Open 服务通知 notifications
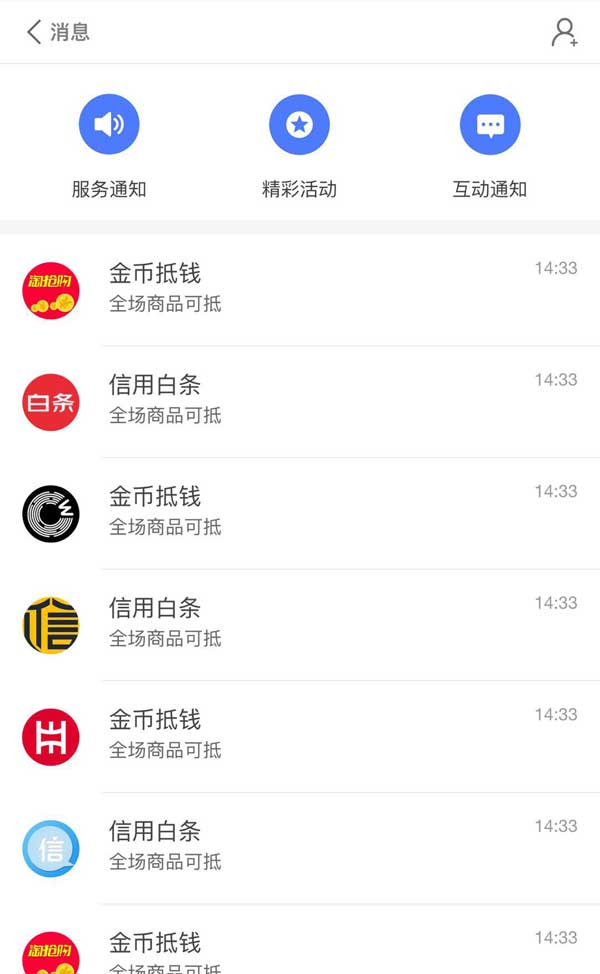The height and width of the screenshot is (974, 600). pyautogui.click(x=109, y=126)
